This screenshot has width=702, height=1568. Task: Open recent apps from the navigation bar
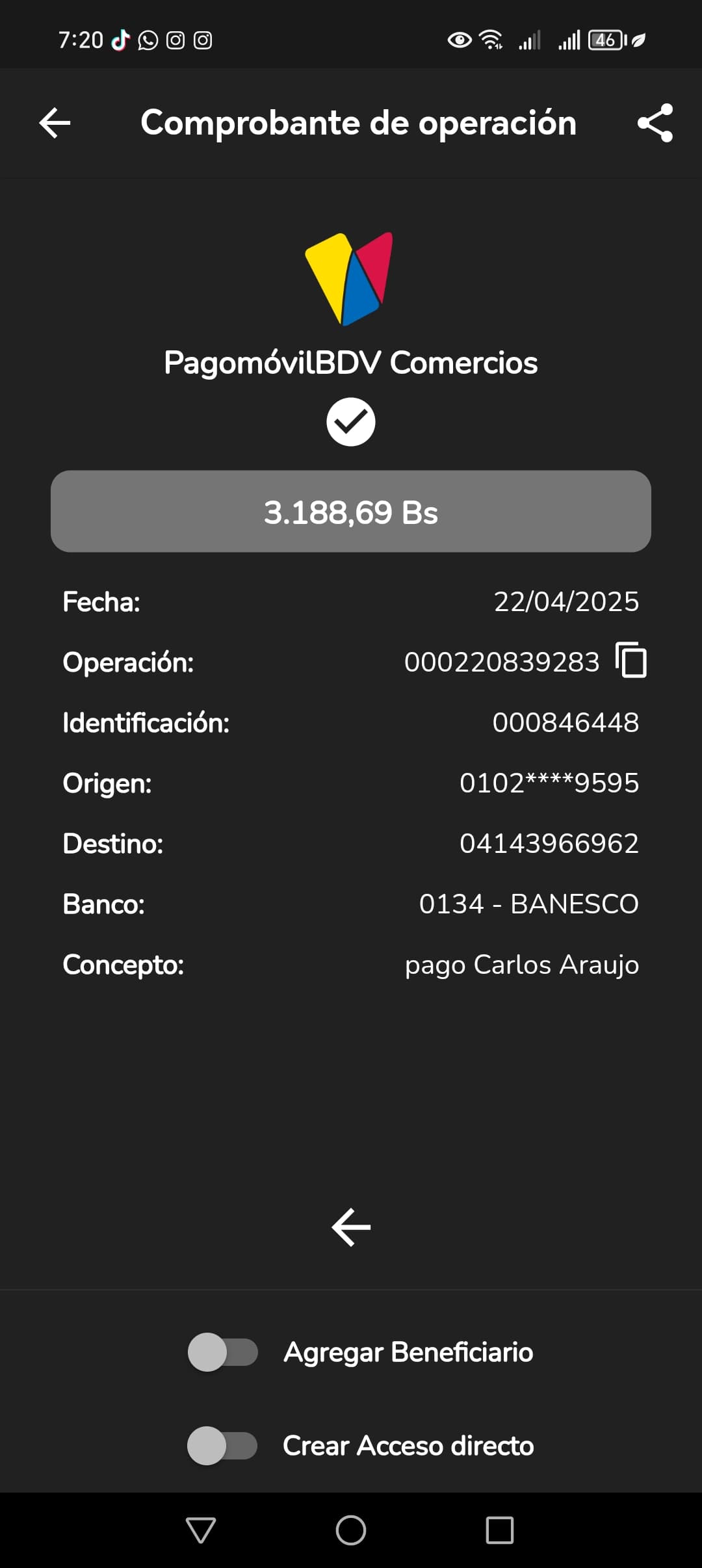pyautogui.click(x=499, y=1530)
